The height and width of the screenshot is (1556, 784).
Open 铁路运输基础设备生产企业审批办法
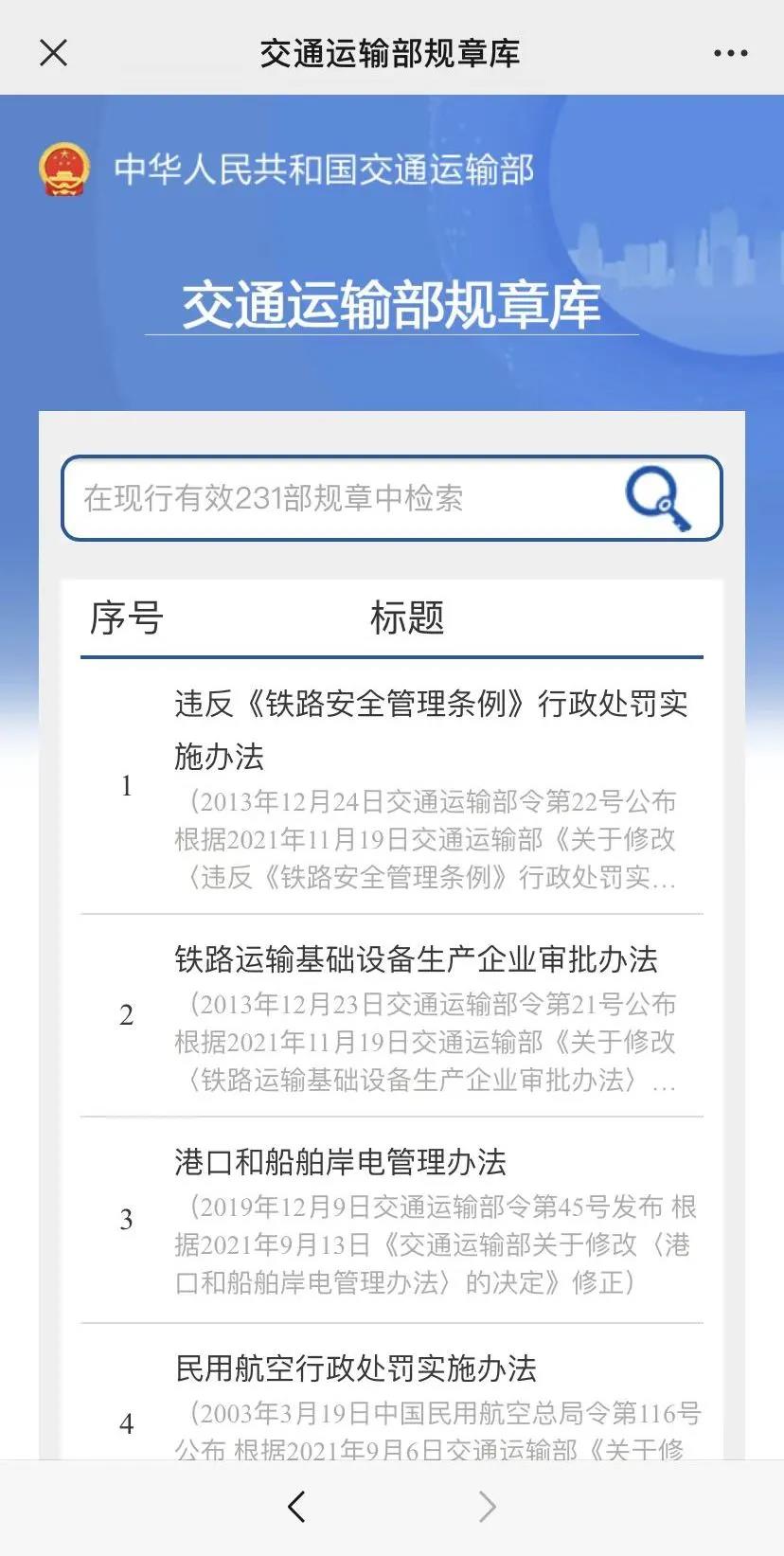pos(416,959)
